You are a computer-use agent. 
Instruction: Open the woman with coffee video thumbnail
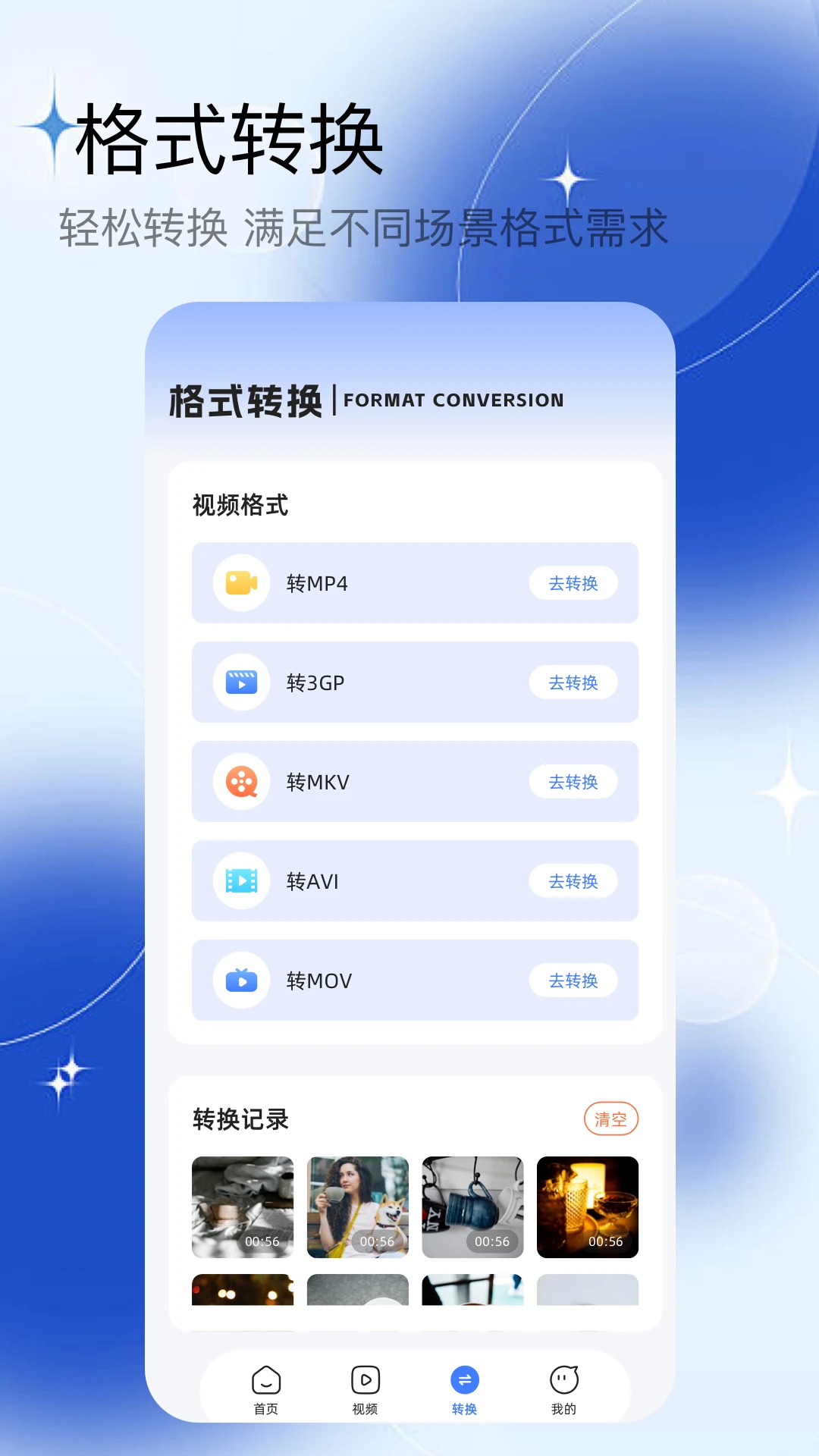click(x=357, y=1206)
